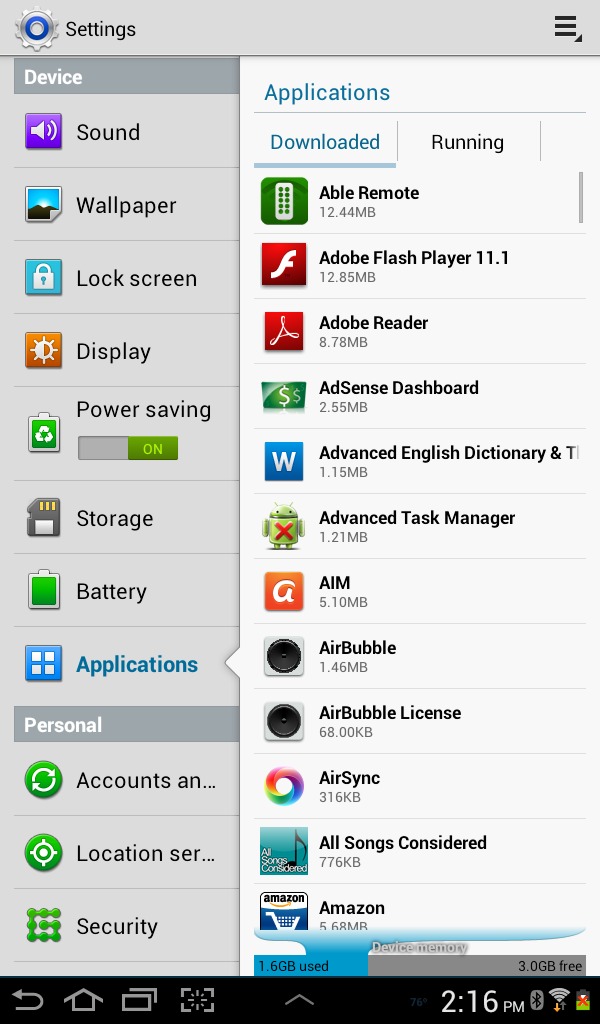Image resolution: width=600 pixels, height=1024 pixels.
Task: Open the overflow menu in Settings
Action: 567,29
